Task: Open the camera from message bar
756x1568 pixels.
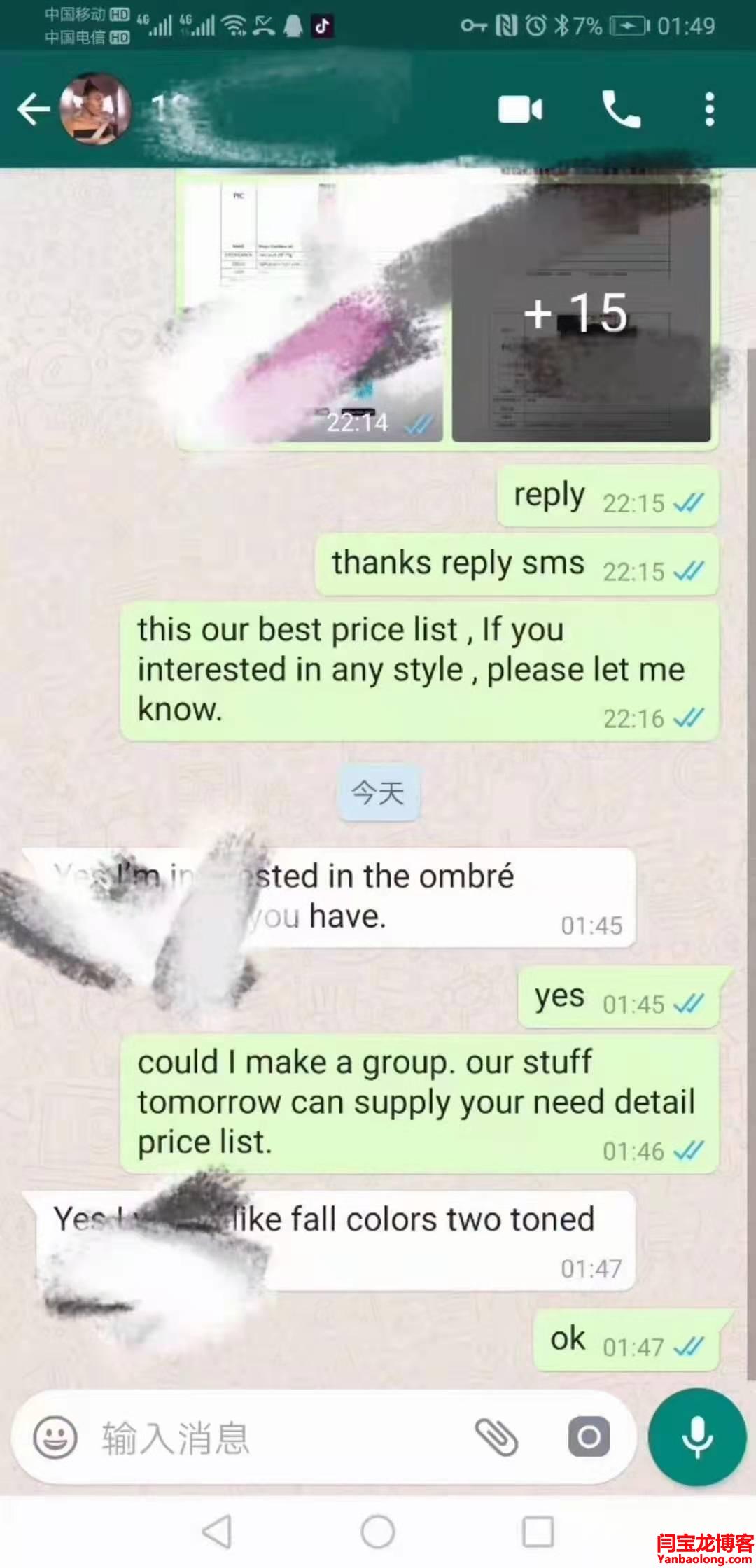Action: pyautogui.click(x=588, y=1437)
